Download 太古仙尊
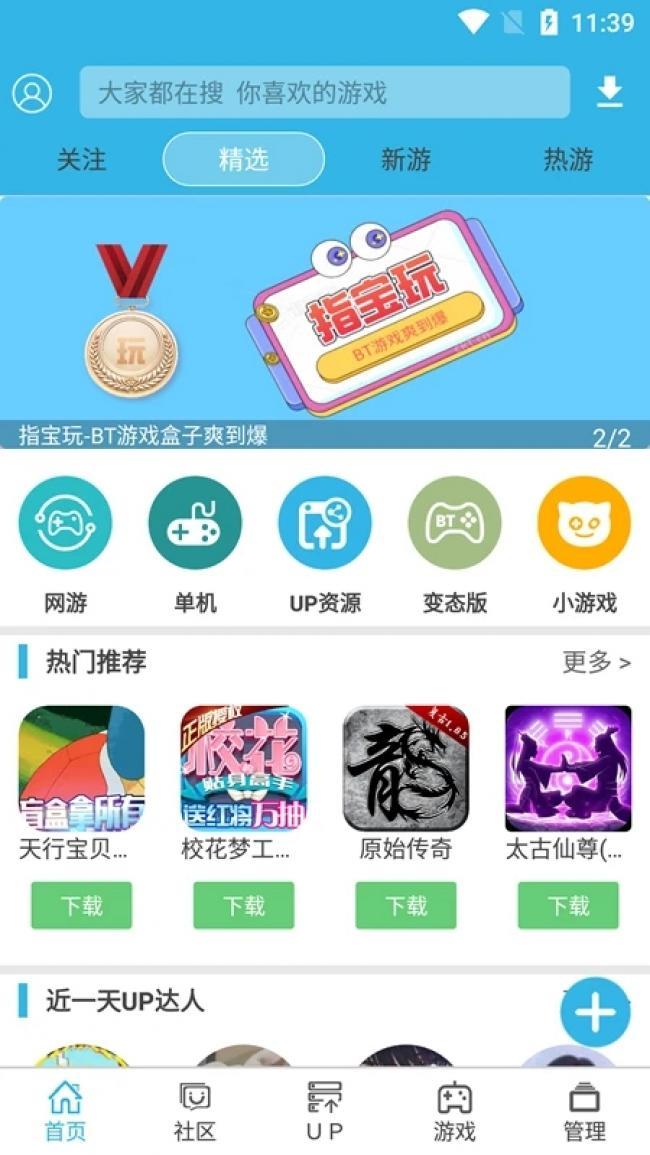This screenshot has height=1155, width=650. (568, 905)
